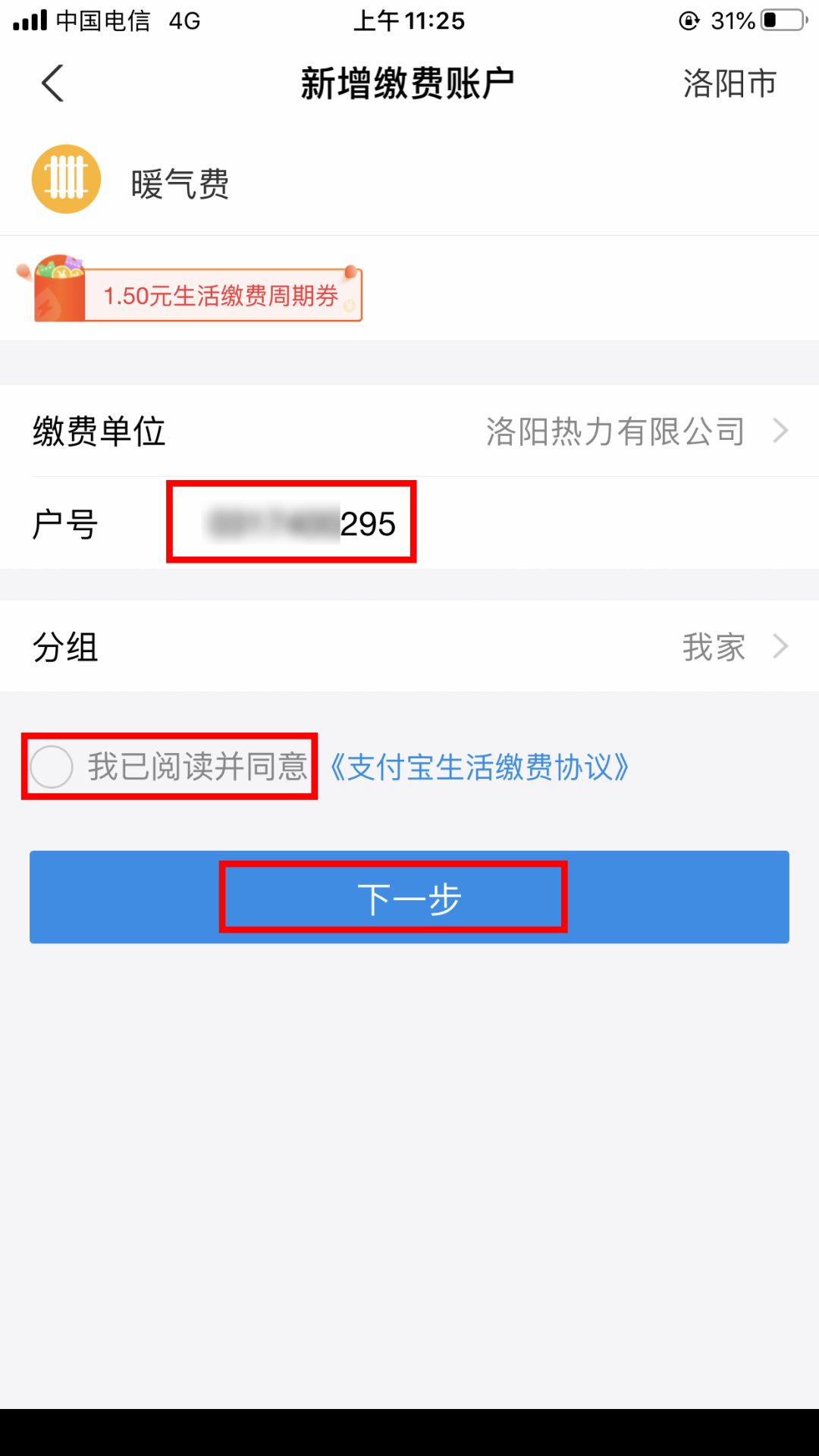Change city from 洛阳市
This screenshot has height=1456, width=819.
point(729,83)
